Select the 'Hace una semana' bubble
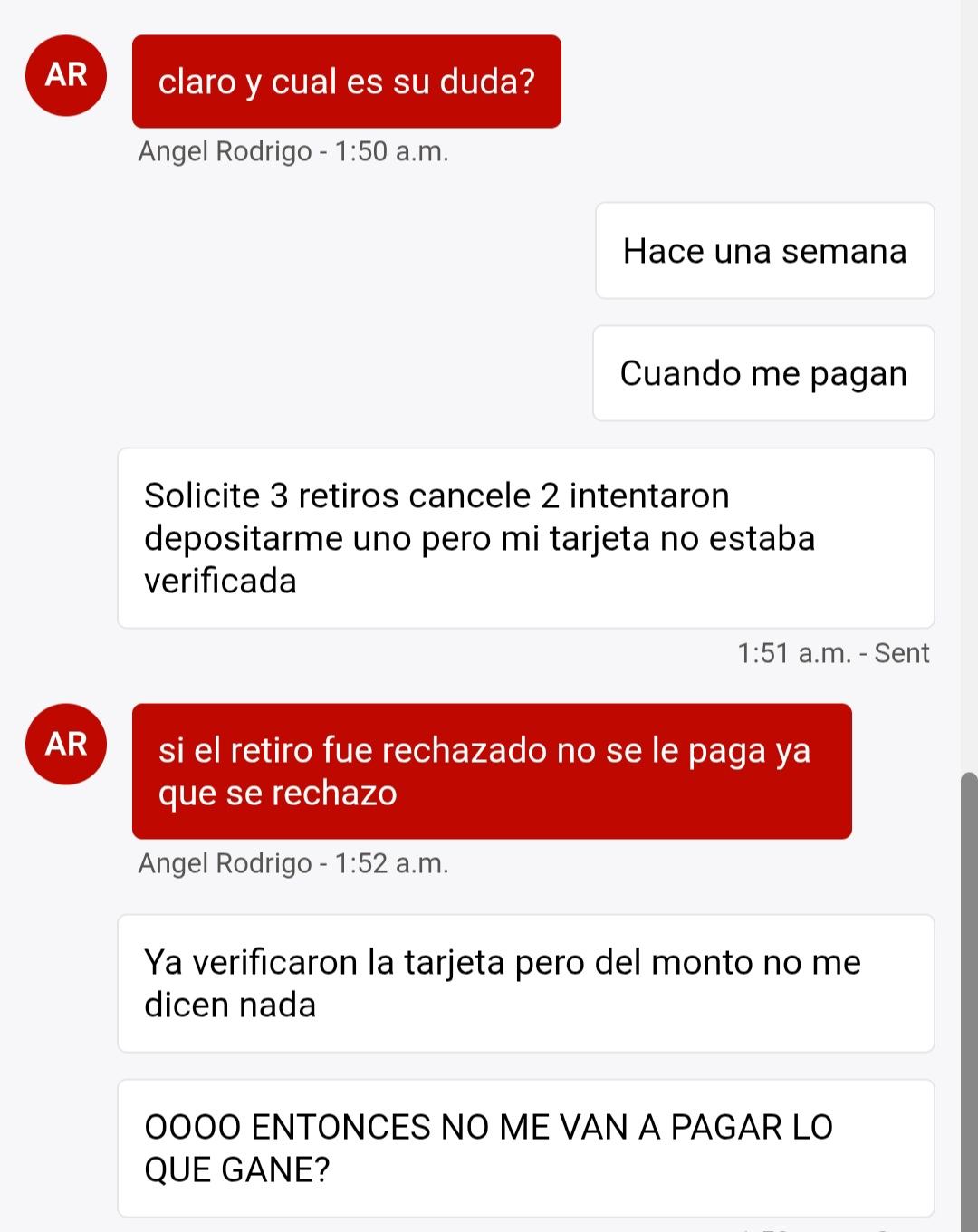This screenshot has height=1232, width=978. click(763, 251)
